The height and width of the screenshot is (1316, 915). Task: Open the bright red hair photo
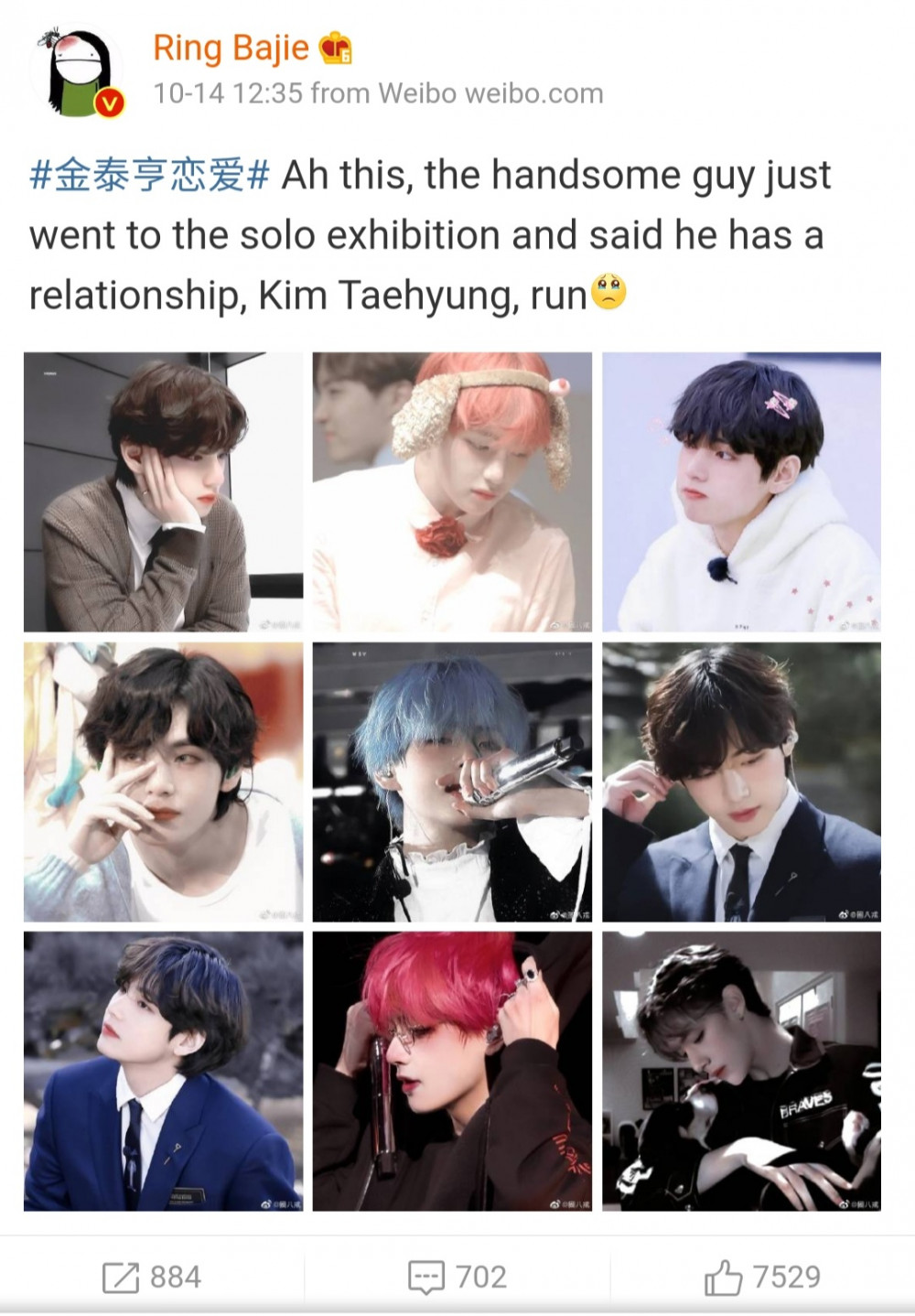pos(452,1071)
